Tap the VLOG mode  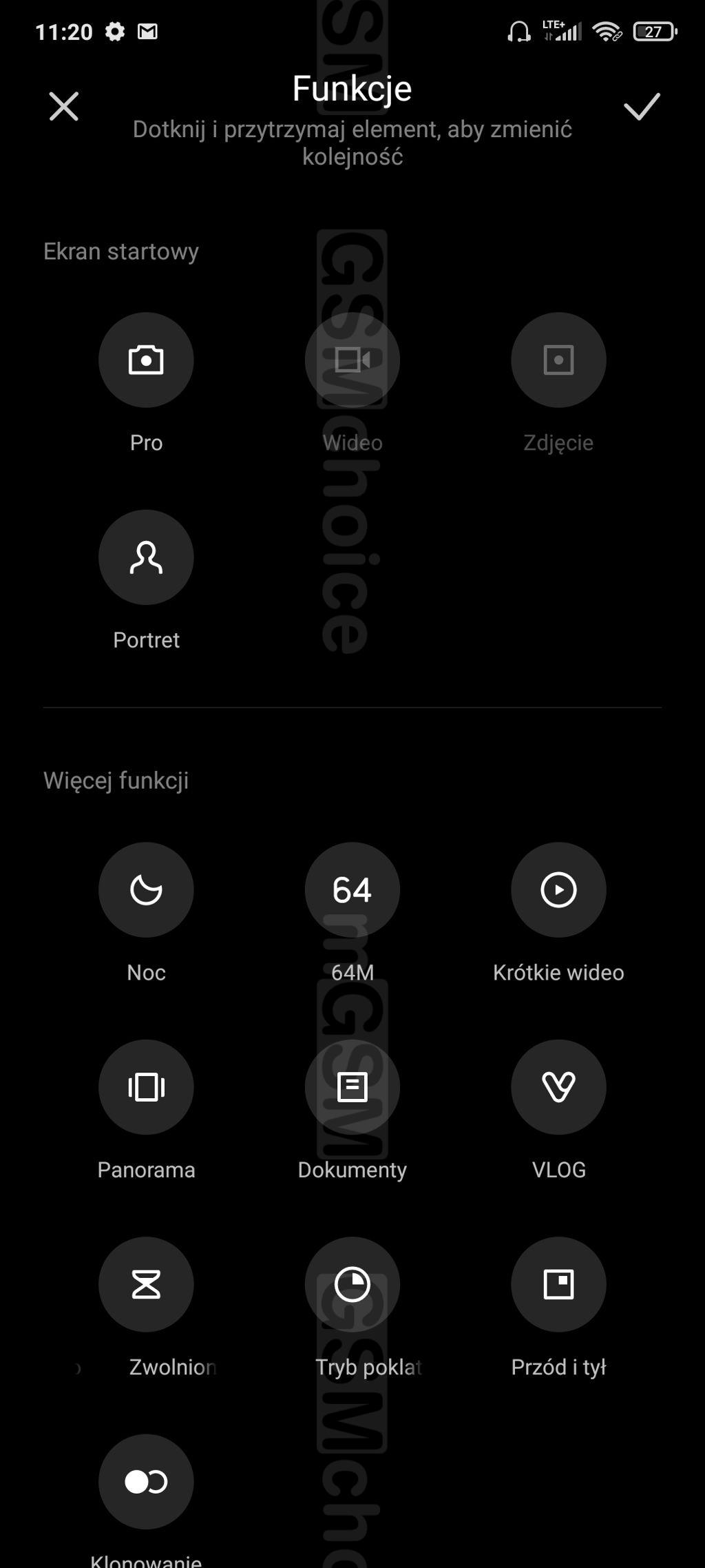pyautogui.click(x=558, y=1087)
